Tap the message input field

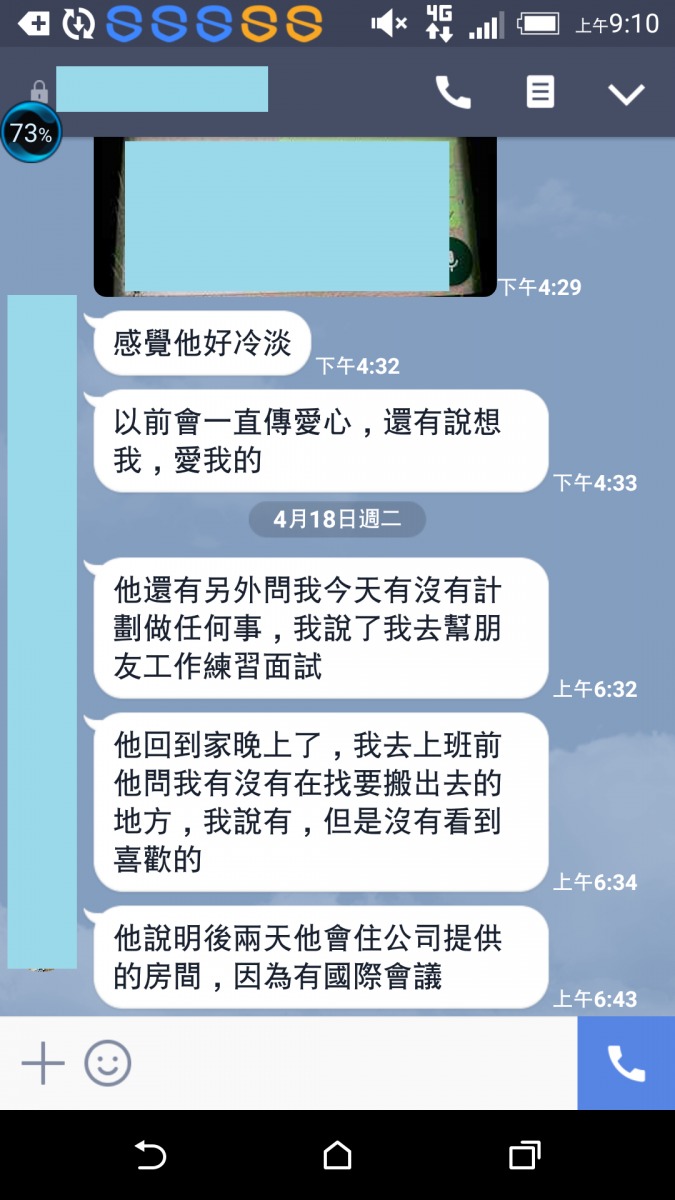(350, 1063)
